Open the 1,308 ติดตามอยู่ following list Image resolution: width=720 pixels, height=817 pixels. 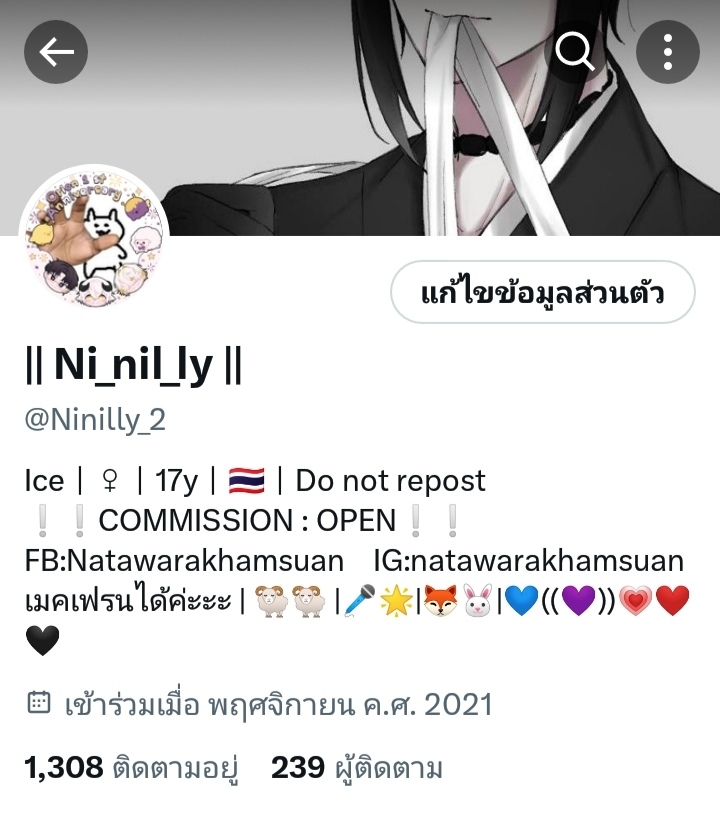click(x=132, y=768)
